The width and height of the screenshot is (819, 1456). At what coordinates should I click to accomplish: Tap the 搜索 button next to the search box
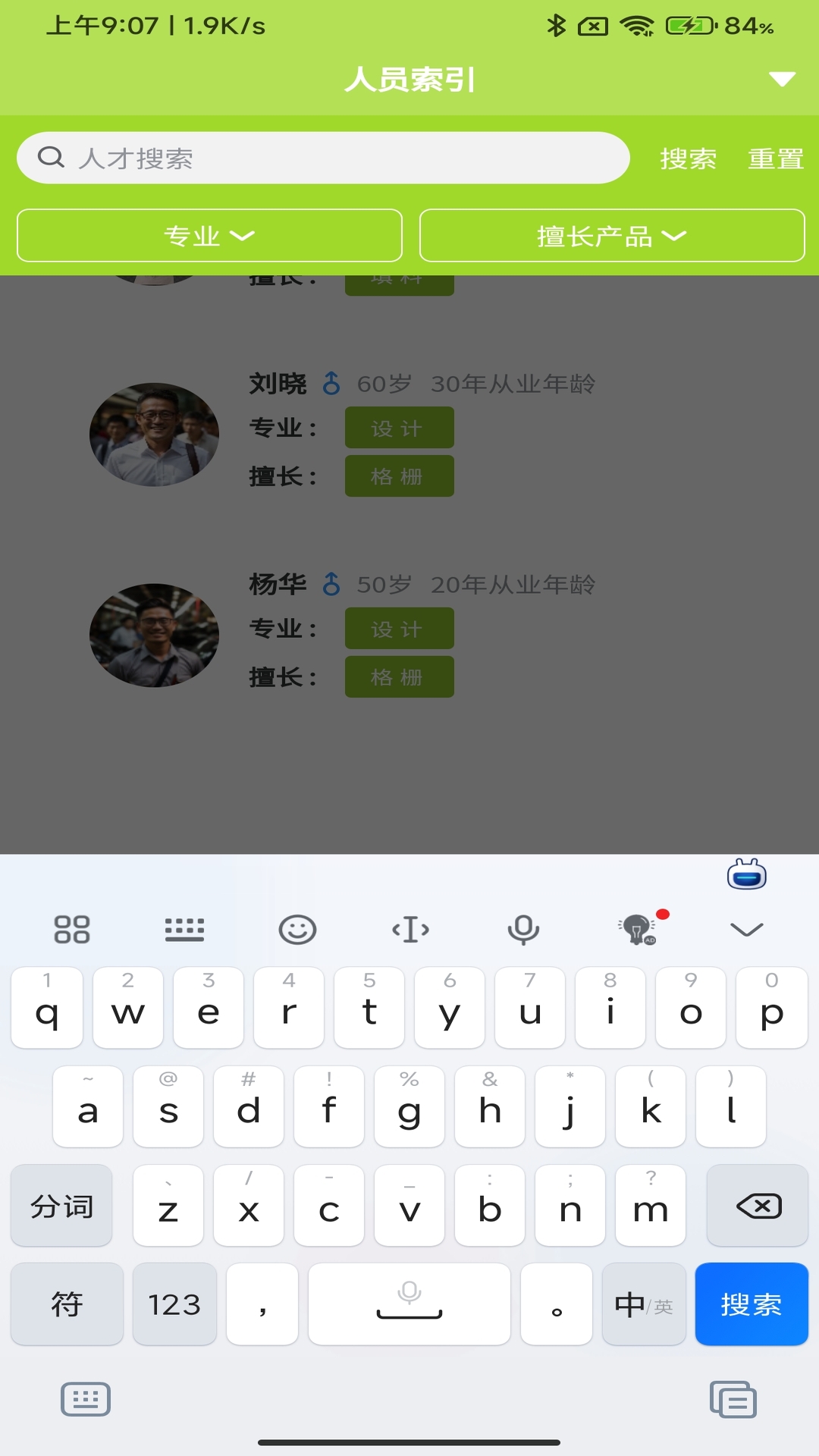pyautogui.click(x=688, y=158)
